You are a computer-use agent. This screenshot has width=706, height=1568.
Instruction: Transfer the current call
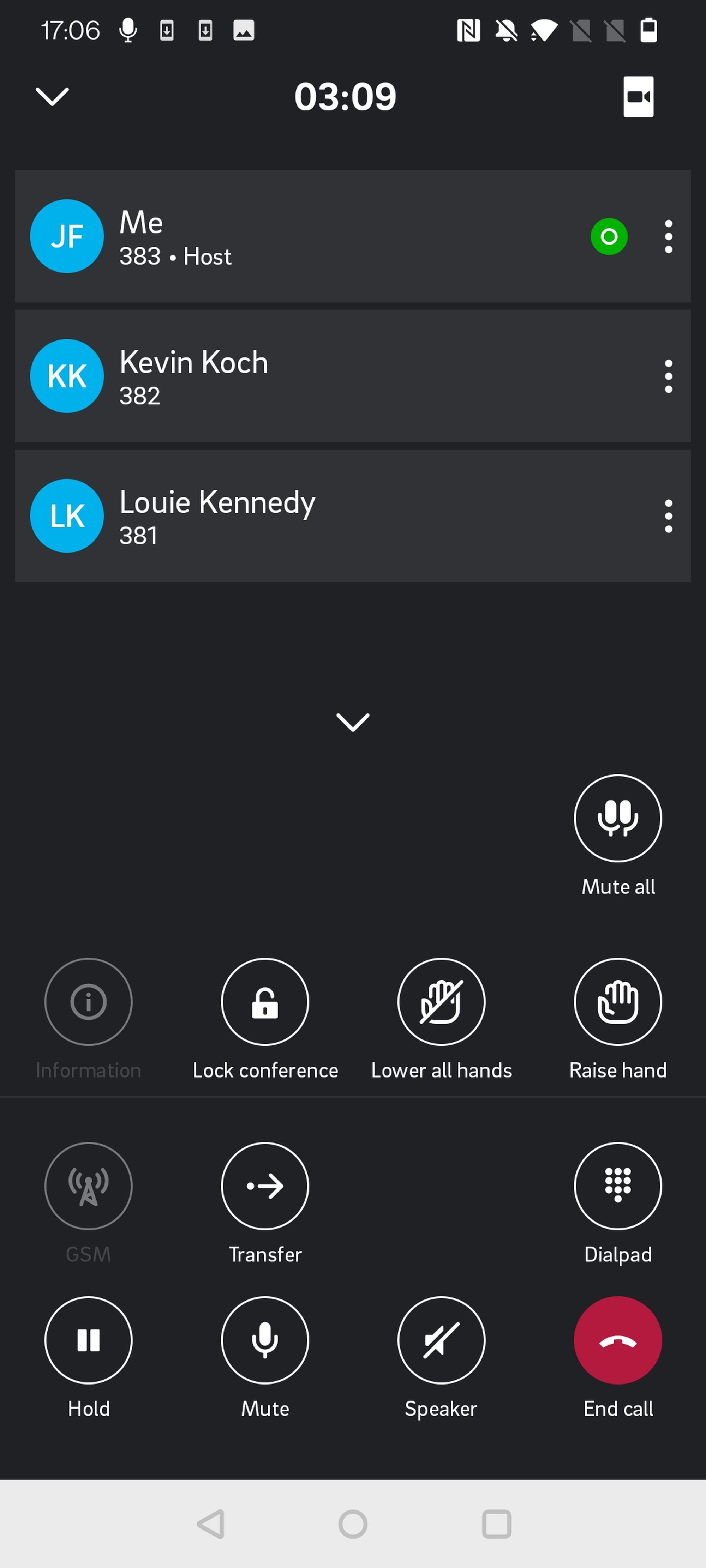[x=265, y=1186]
